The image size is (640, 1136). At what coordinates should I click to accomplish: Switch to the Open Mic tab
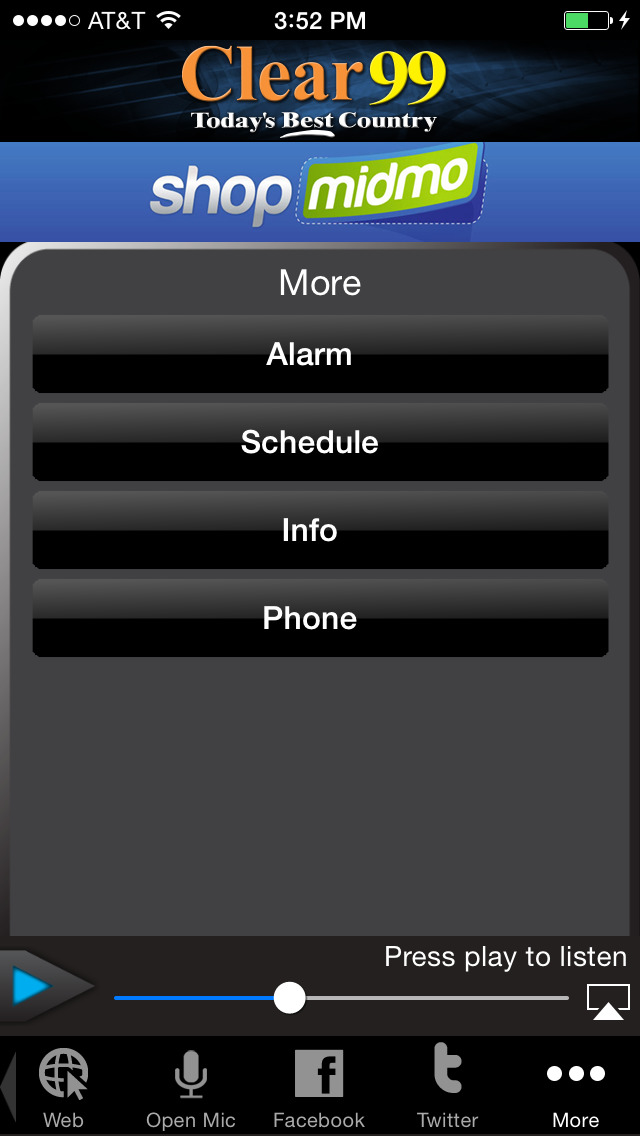pos(191,1086)
